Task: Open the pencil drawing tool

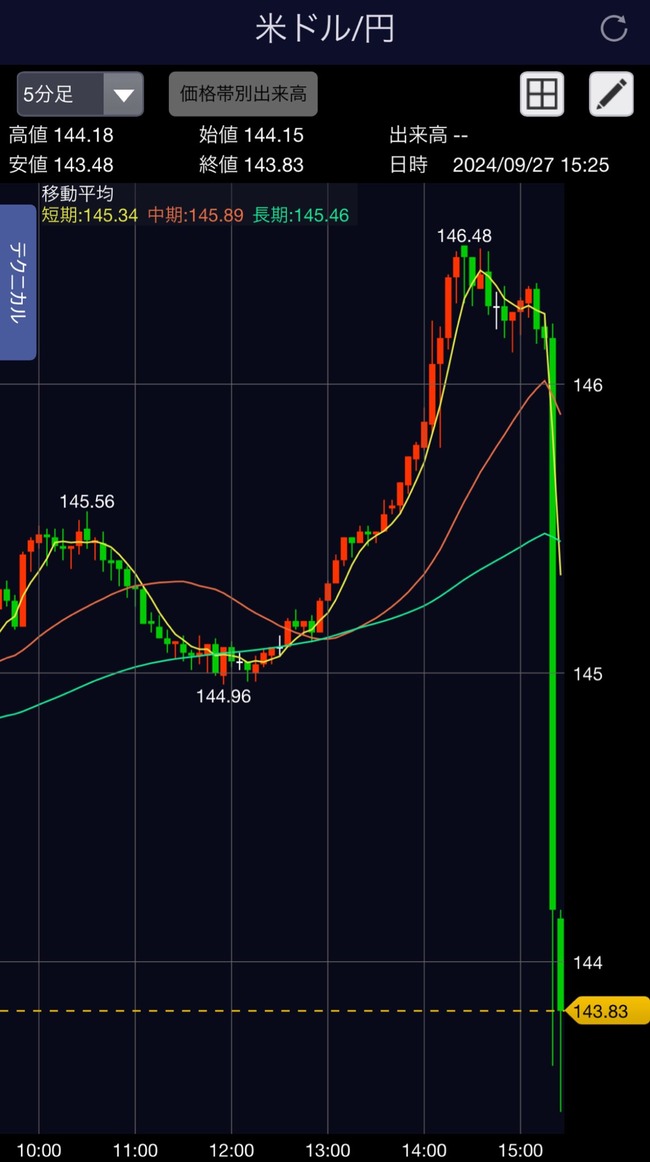Action: click(611, 94)
